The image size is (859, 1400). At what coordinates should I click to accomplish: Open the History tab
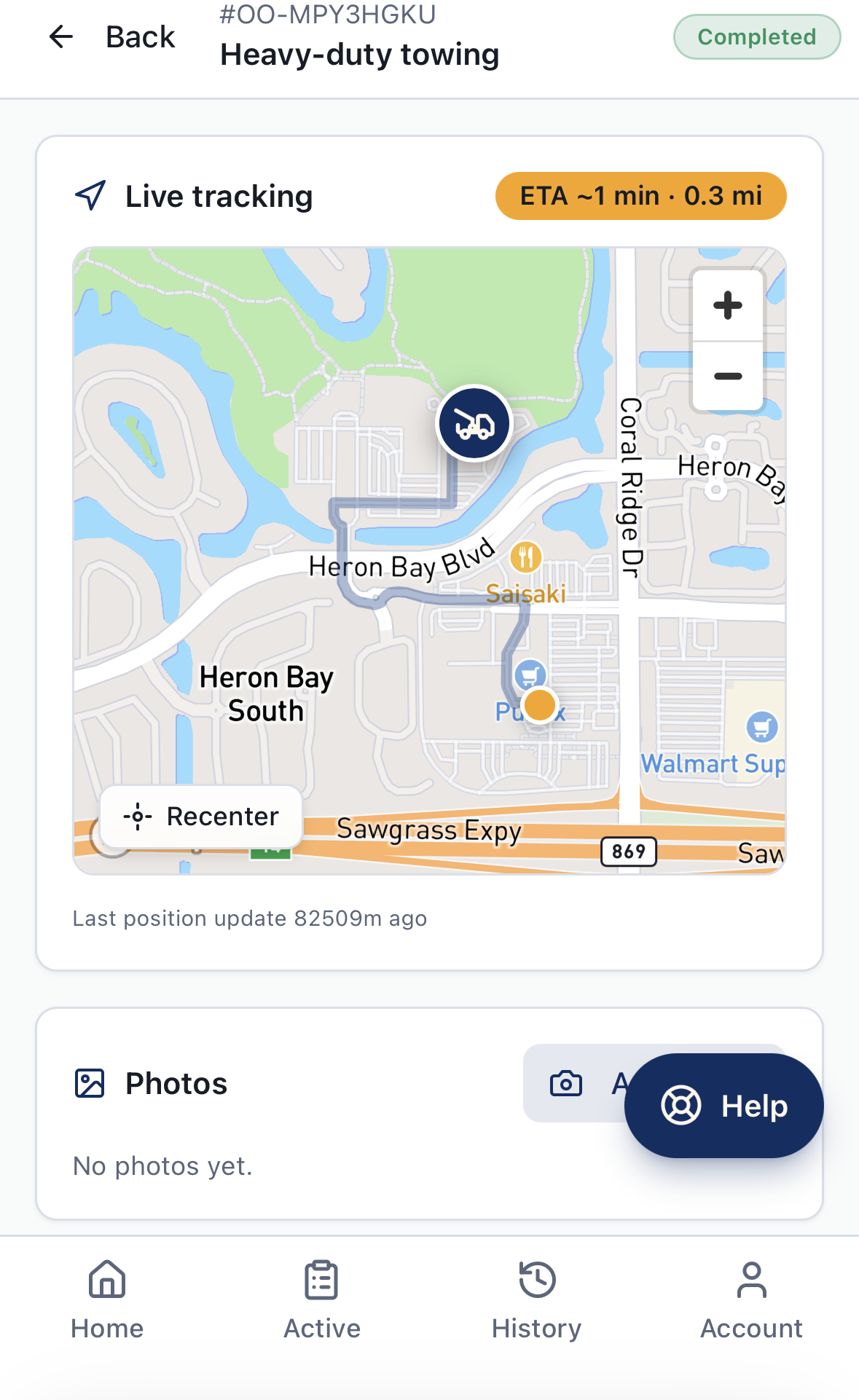click(x=537, y=1300)
